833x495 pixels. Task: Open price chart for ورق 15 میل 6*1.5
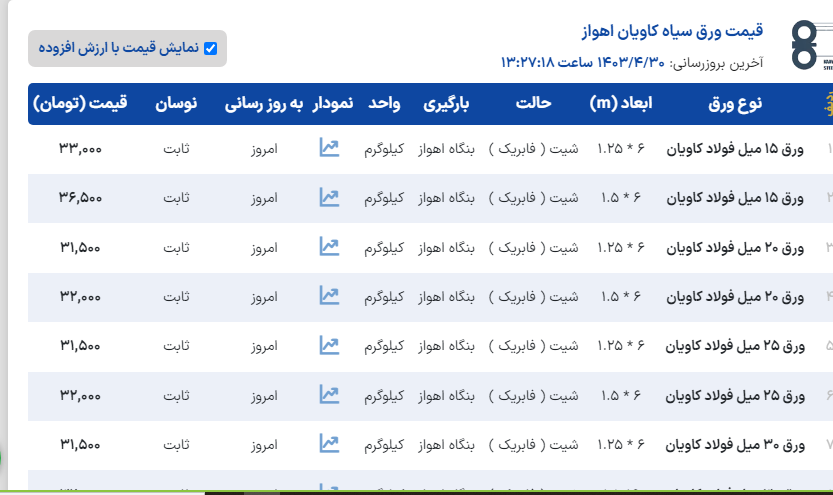point(329,197)
